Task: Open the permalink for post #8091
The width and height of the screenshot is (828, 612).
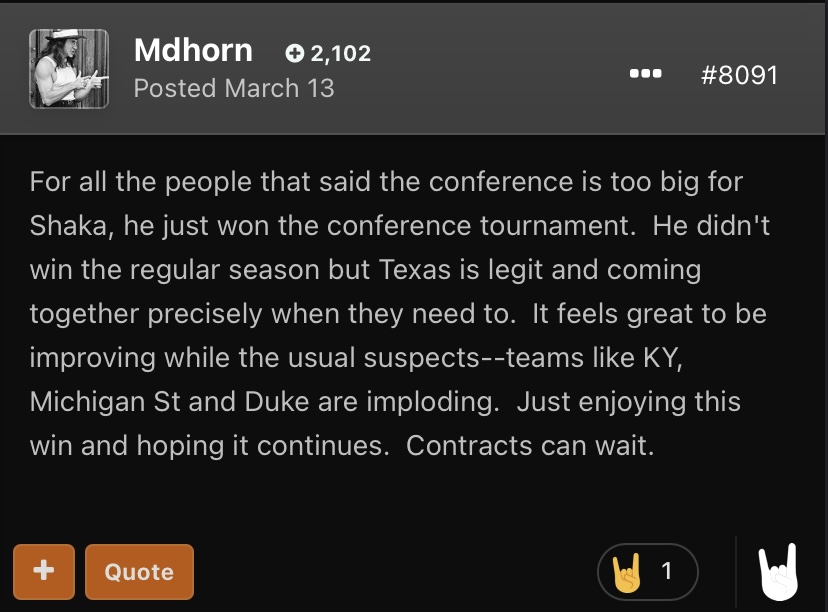Action: [738, 75]
